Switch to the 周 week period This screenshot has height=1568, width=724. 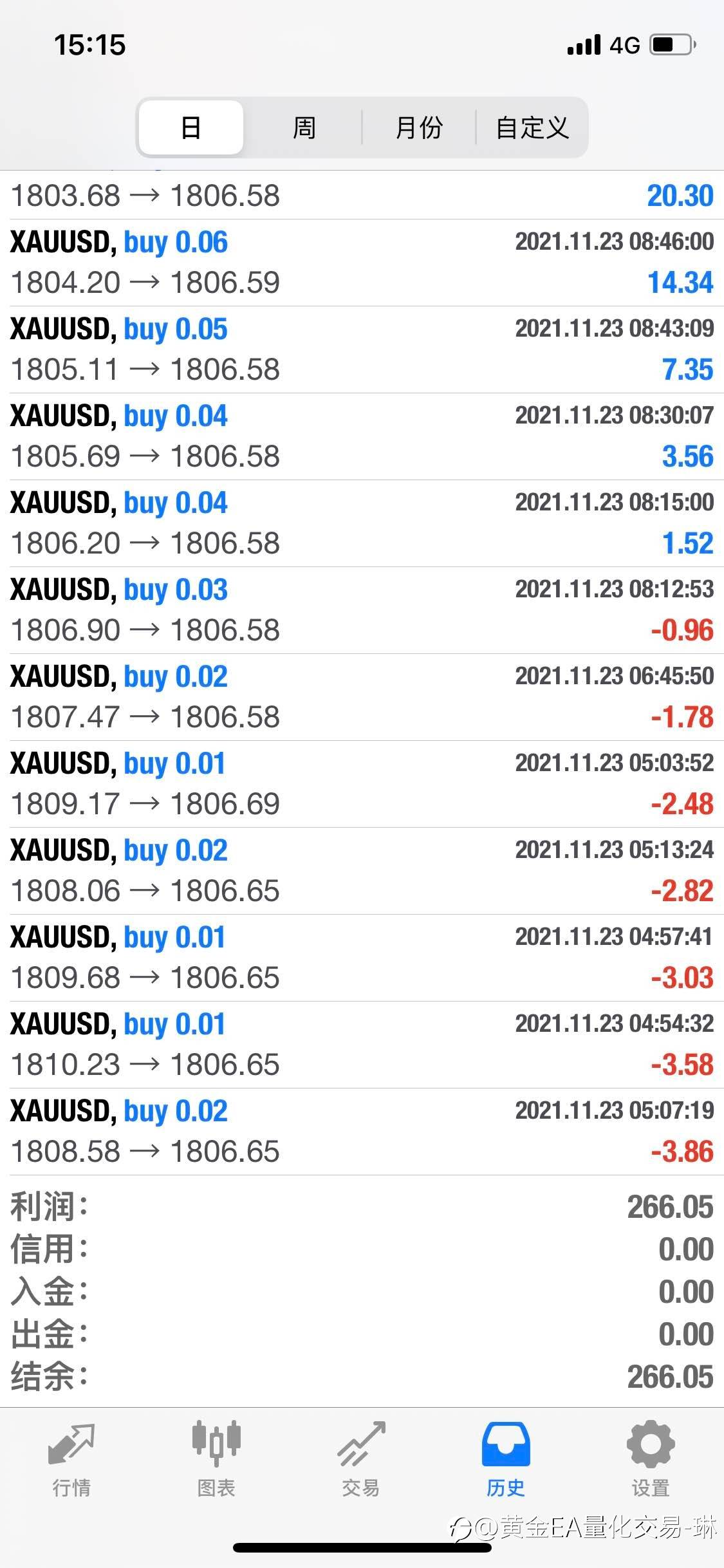[304, 127]
